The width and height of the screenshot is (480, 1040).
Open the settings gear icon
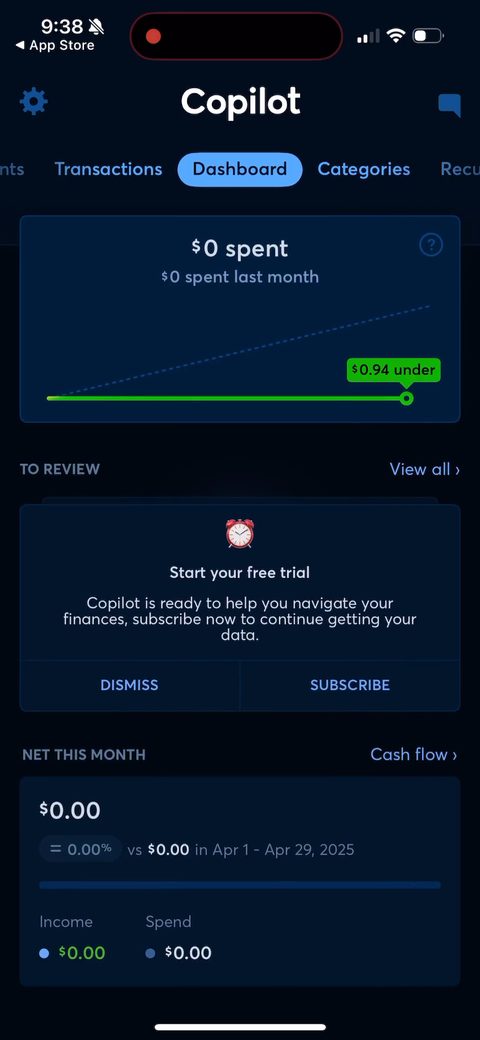(33, 101)
